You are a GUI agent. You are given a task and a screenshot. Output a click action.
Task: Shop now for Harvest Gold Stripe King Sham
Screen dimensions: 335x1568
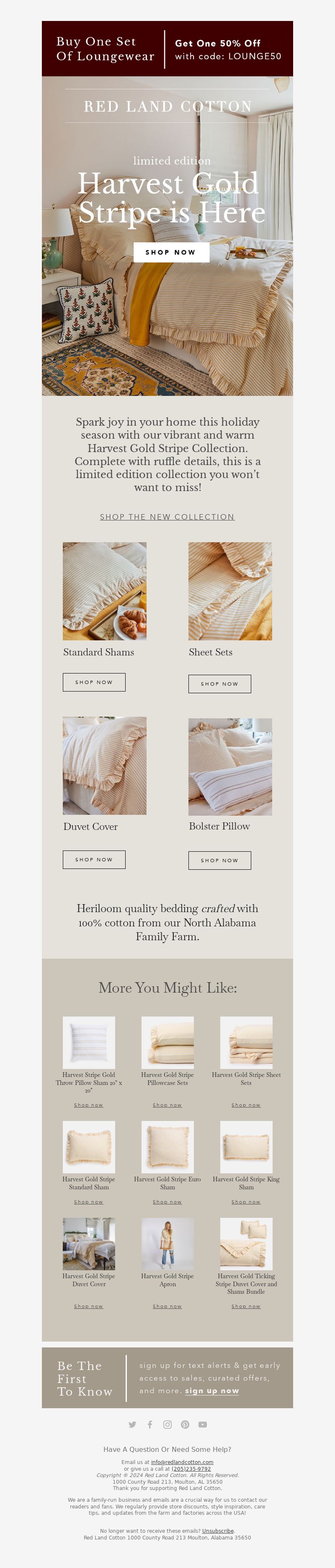[246, 1201]
